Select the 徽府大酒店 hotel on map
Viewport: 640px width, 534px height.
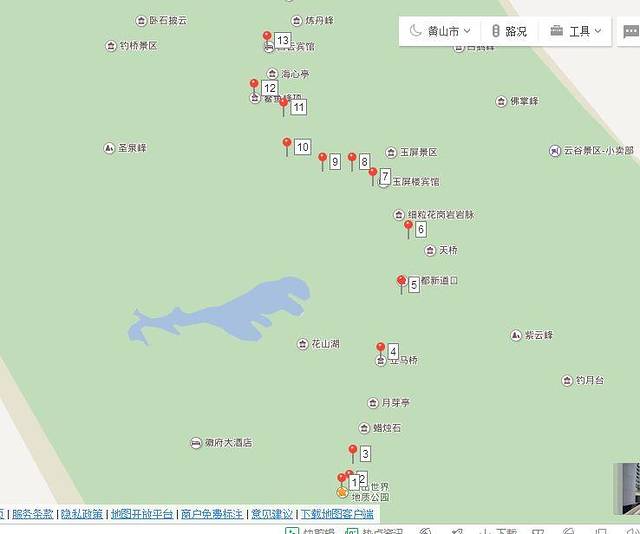(x=227, y=443)
